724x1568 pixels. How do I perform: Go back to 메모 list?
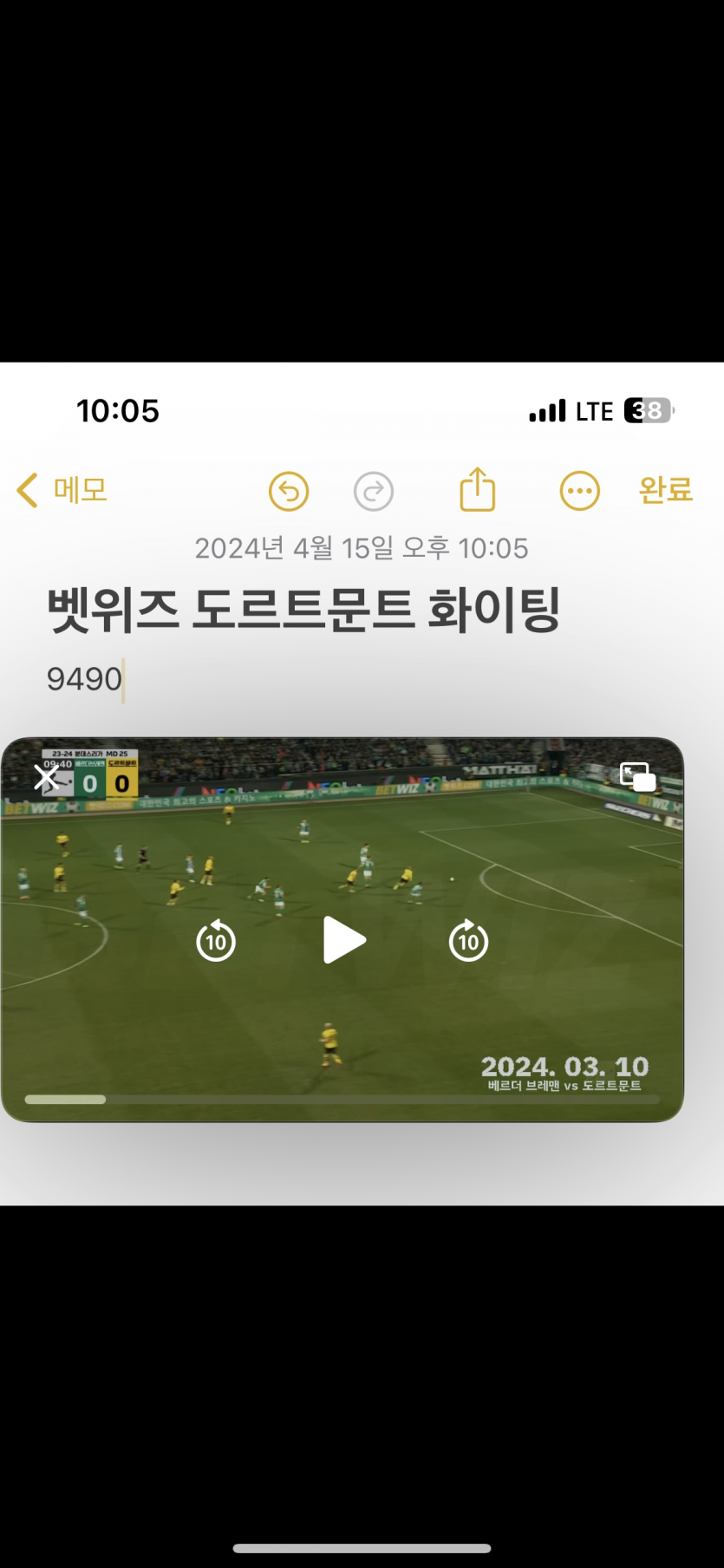click(62, 491)
